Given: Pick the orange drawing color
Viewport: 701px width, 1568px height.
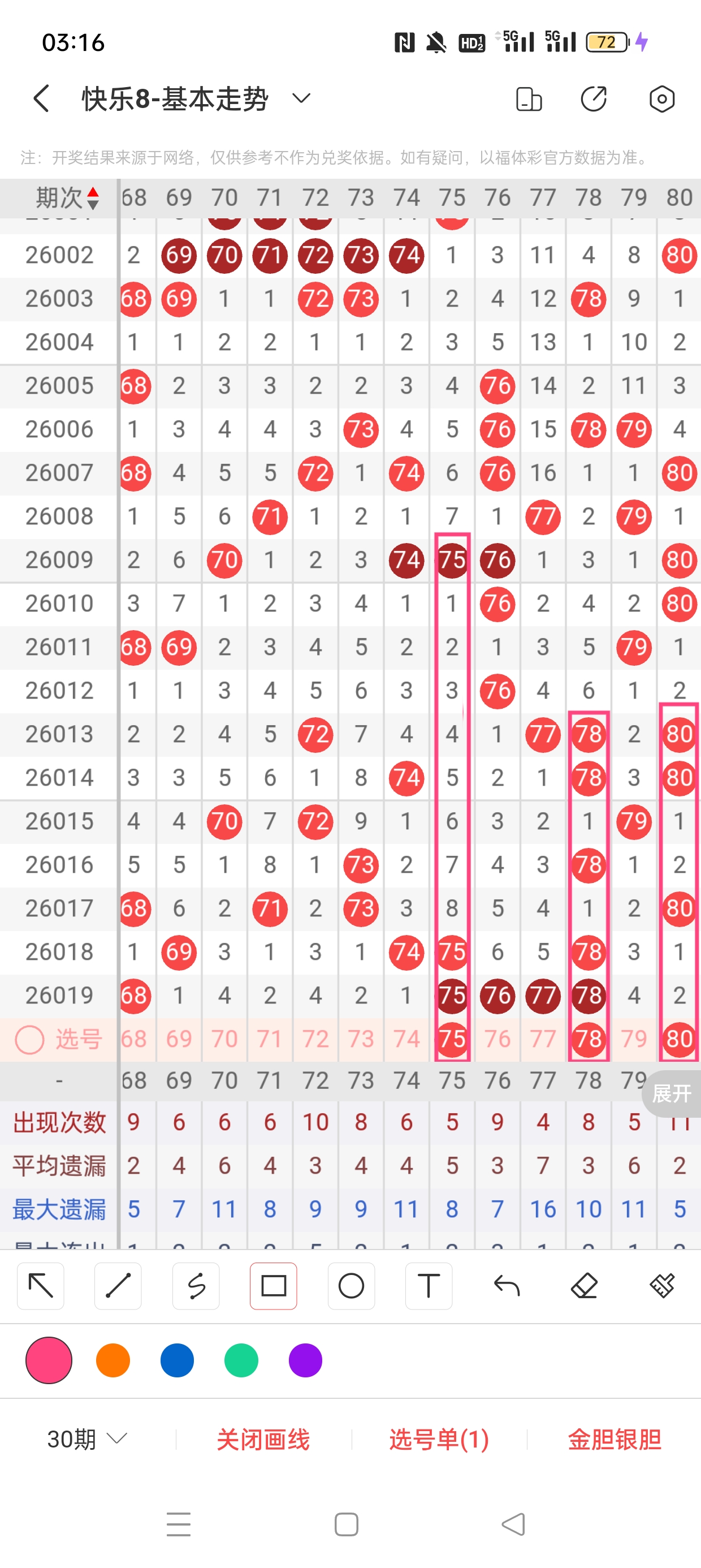Looking at the screenshot, I should (113, 1360).
